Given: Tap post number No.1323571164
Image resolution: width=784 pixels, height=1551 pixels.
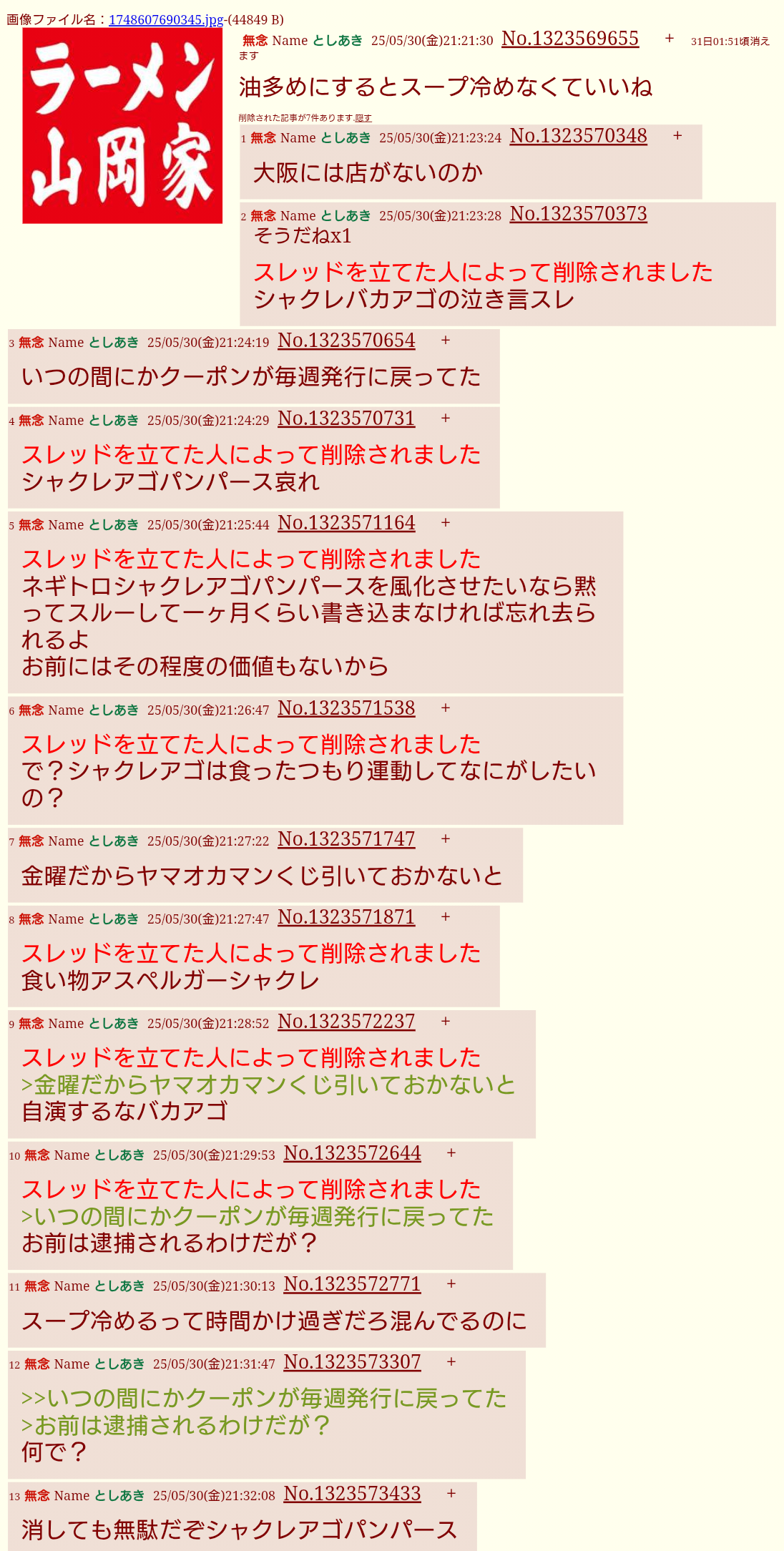Looking at the screenshot, I should click(346, 523).
